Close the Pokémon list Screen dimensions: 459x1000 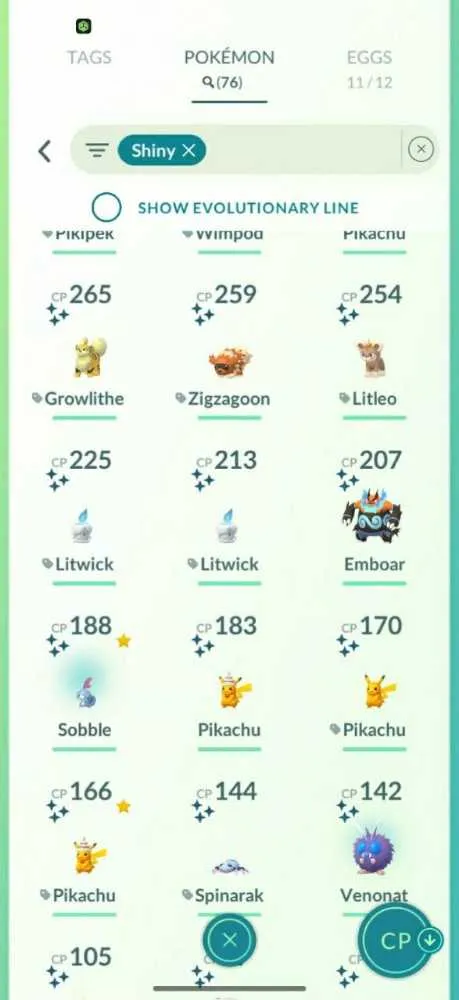[x=230, y=939]
